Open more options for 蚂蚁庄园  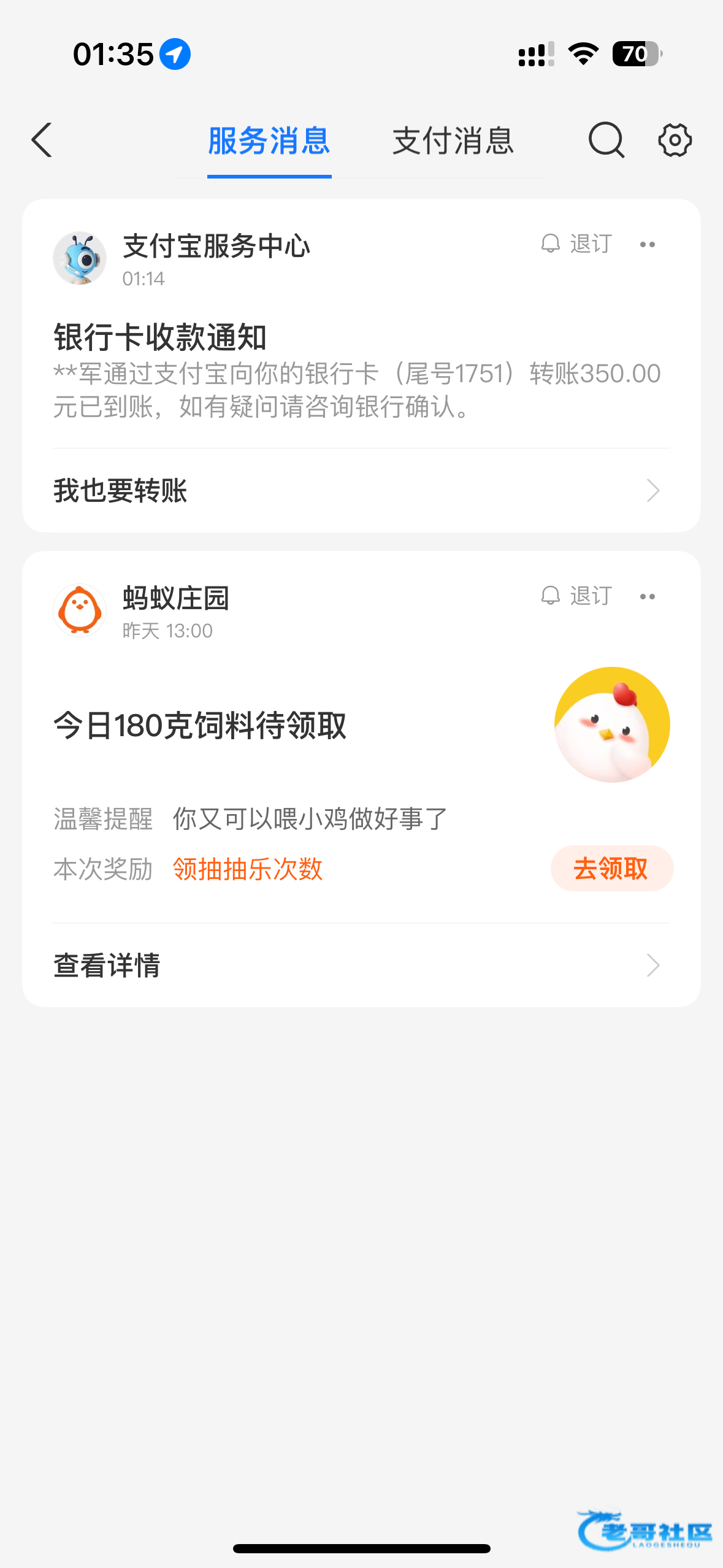pos(648,596)
